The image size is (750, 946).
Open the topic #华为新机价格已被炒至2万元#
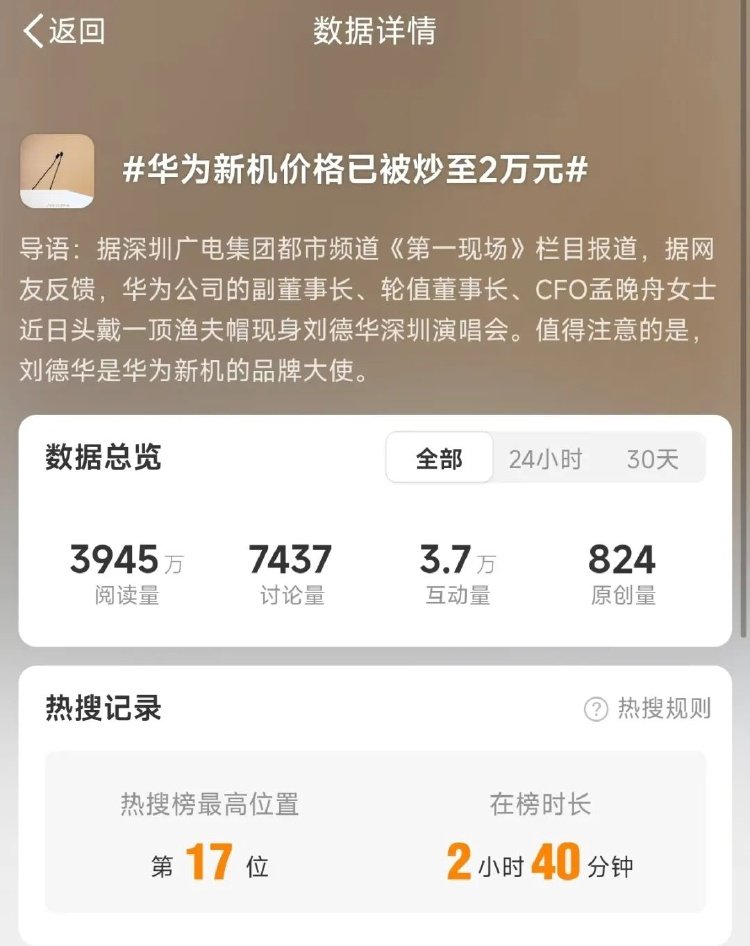pos(354,171)
